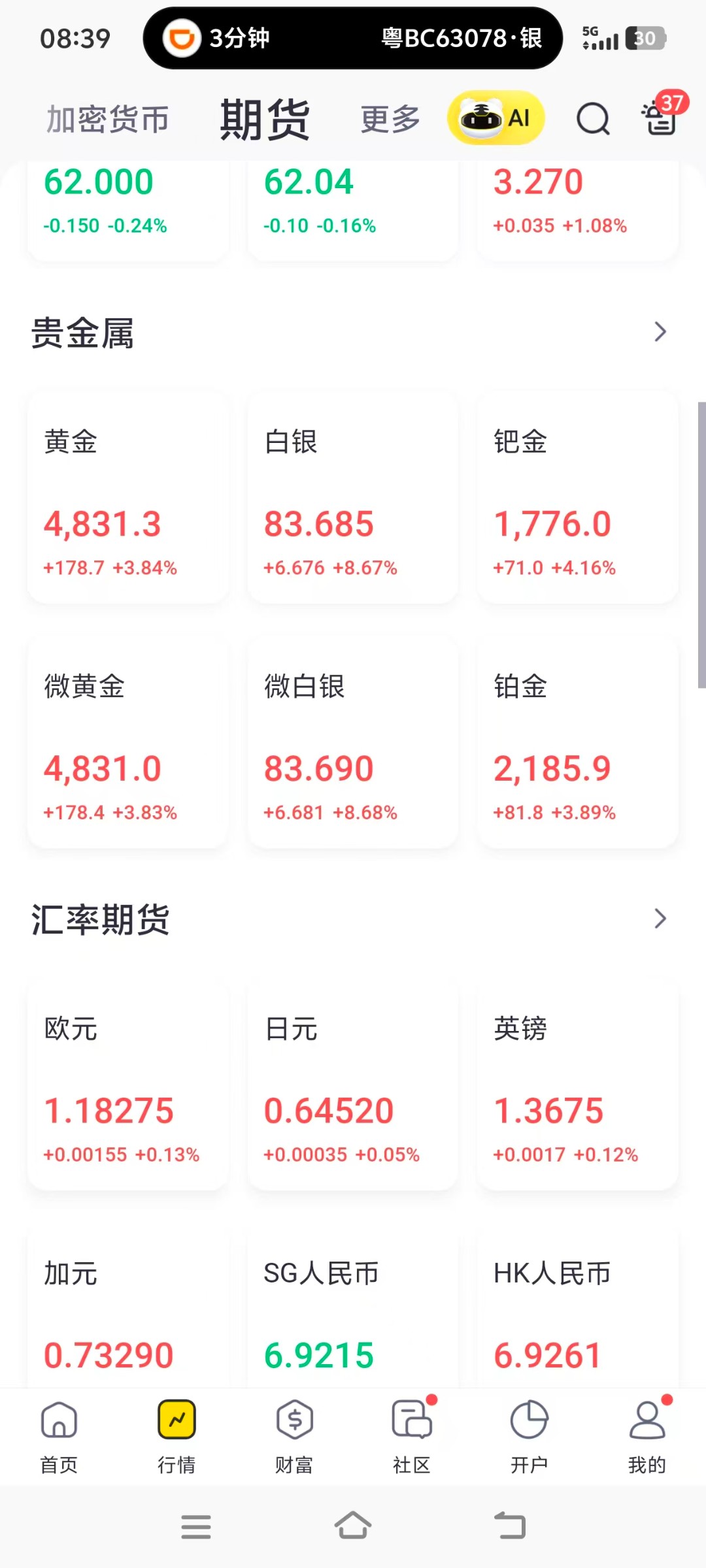
Task: Open notifications showing 37 unread
Action: [x=660, y=120]
